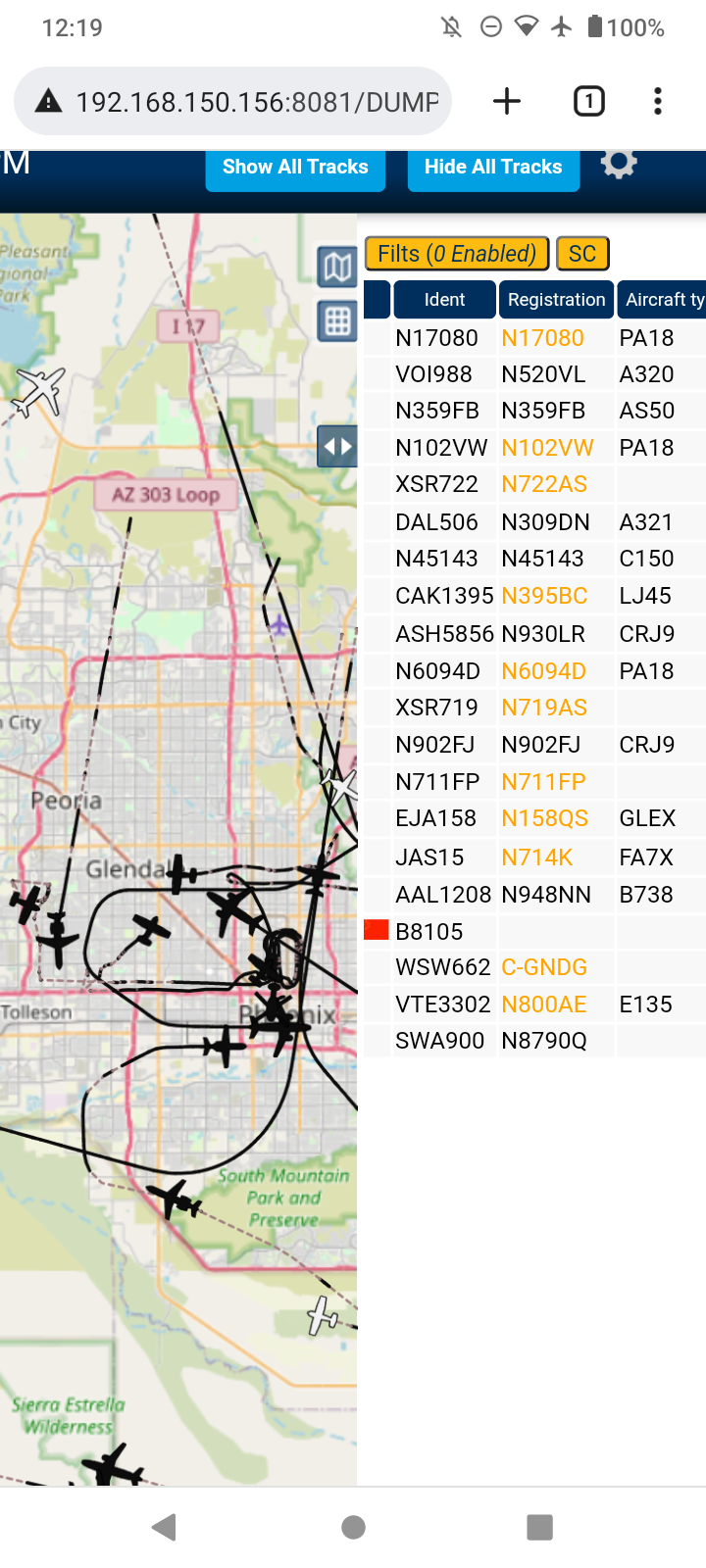
Task: Open Filts (0 Enabled) filters
Action: (x=457, y=254)
